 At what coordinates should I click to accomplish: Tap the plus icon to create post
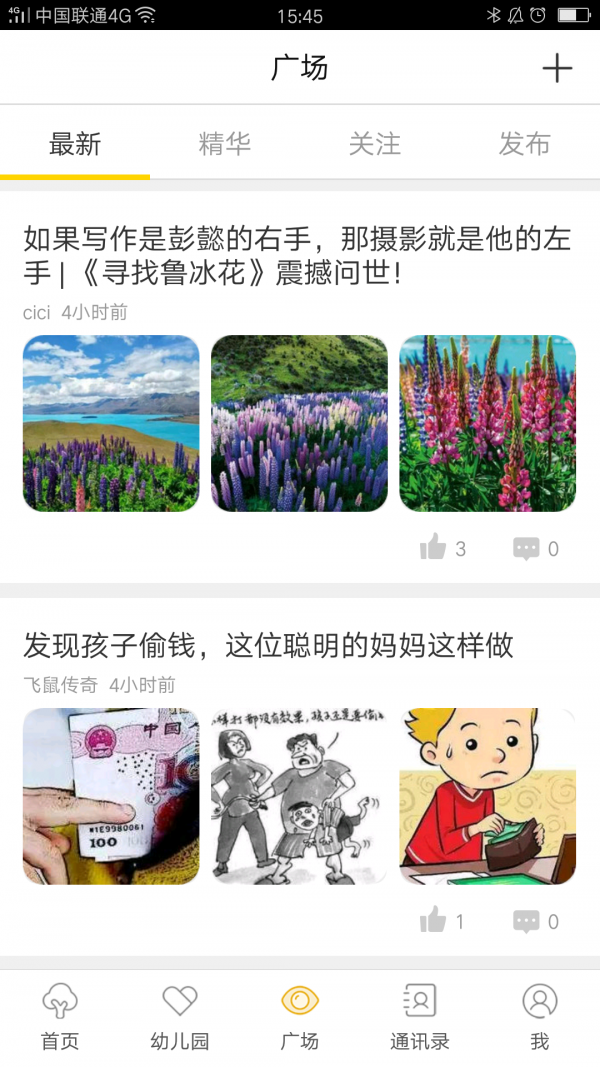pyautogui.click(x=557, y=68)
